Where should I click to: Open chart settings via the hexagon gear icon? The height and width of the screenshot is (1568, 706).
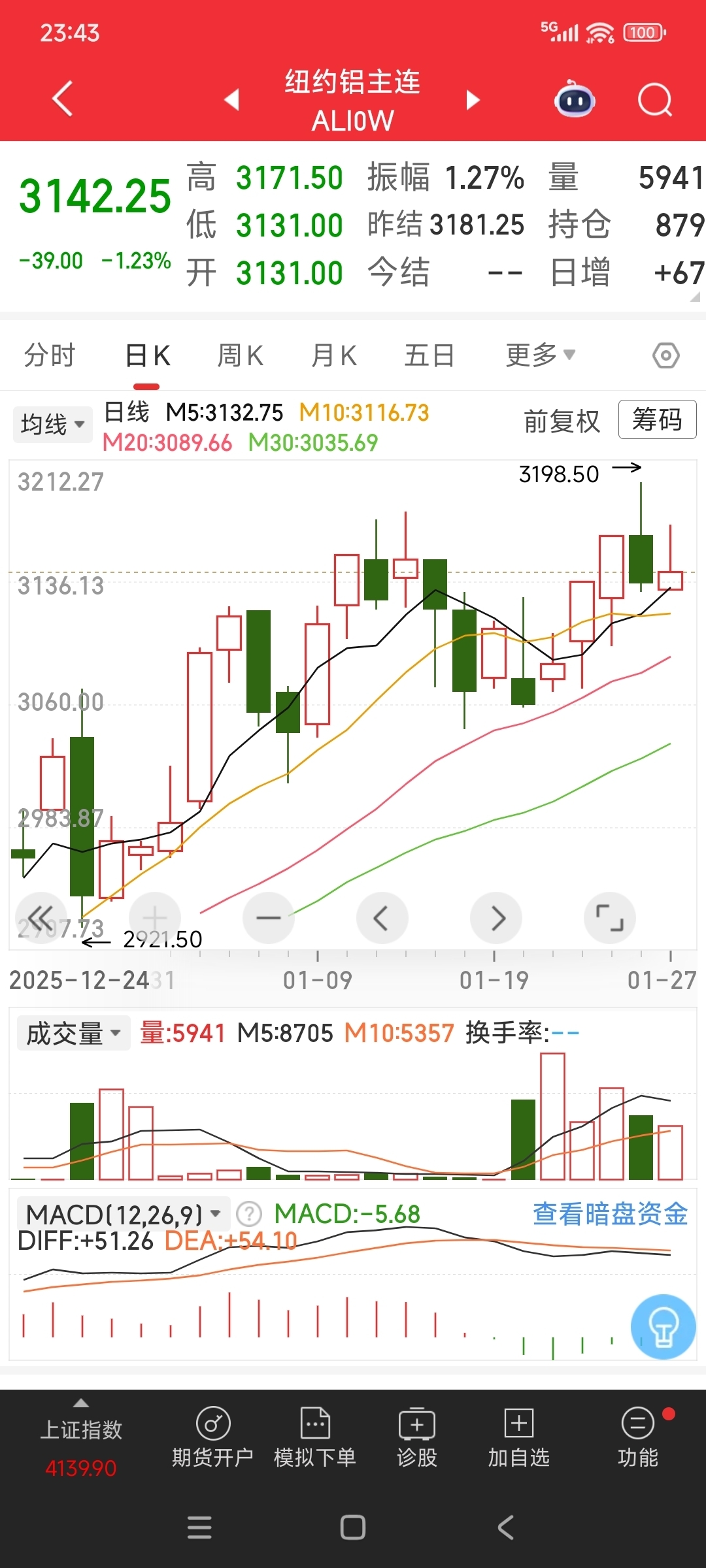pyautogui.click(x=665, y=356)
